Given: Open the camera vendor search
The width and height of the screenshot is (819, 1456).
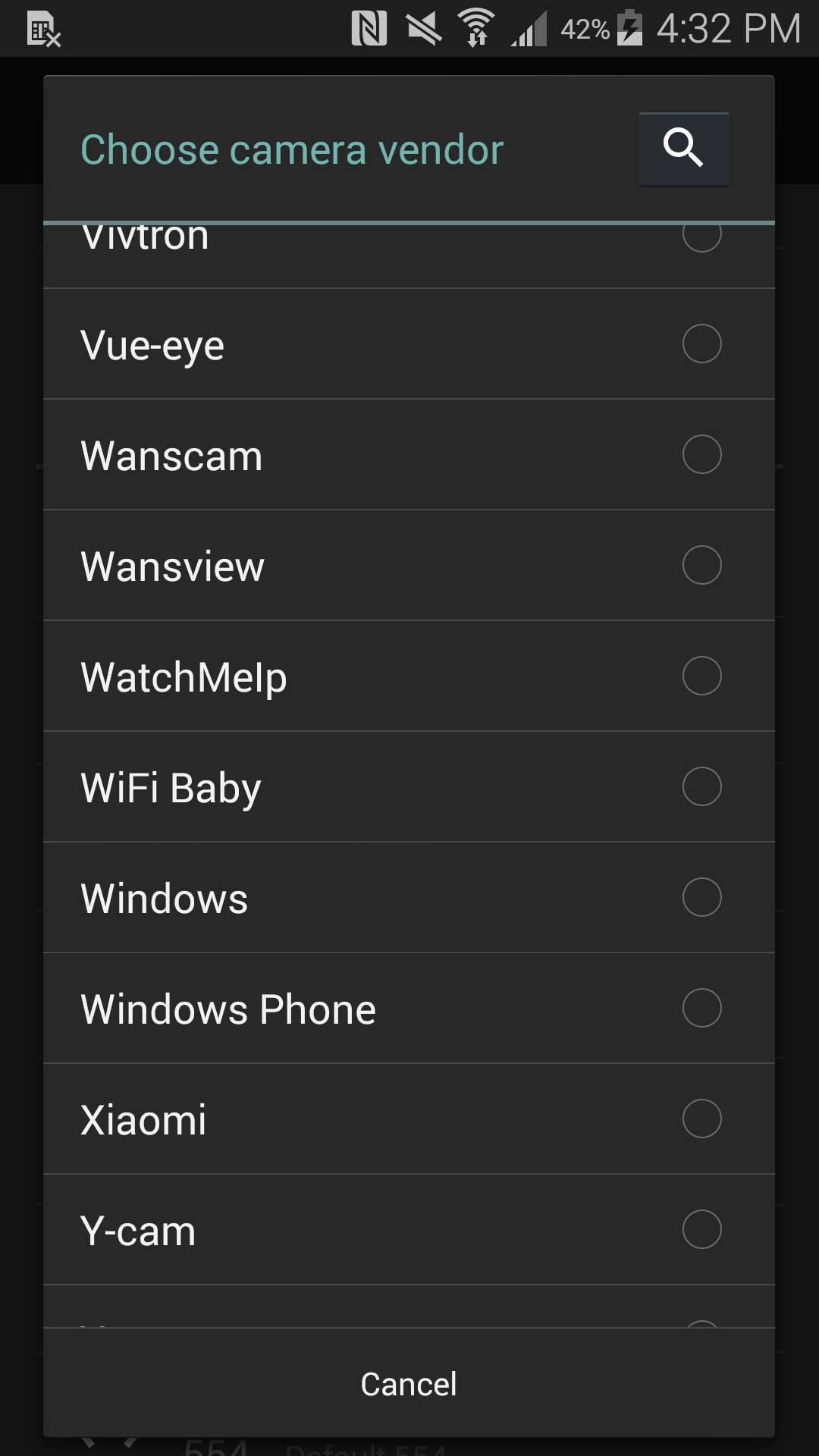Looking at the screenshot, I should (x=682, y=149).
